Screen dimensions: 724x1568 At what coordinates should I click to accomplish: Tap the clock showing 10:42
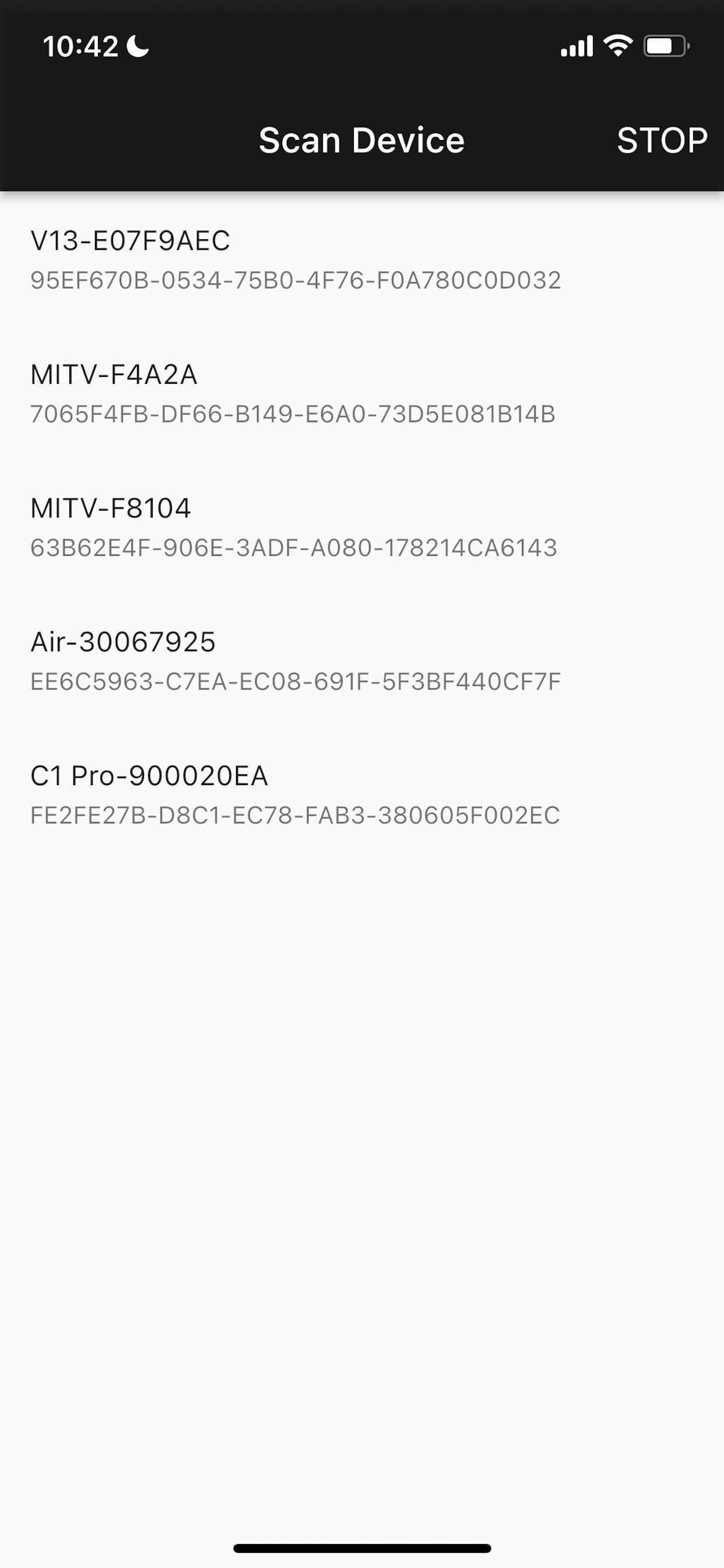82,45
